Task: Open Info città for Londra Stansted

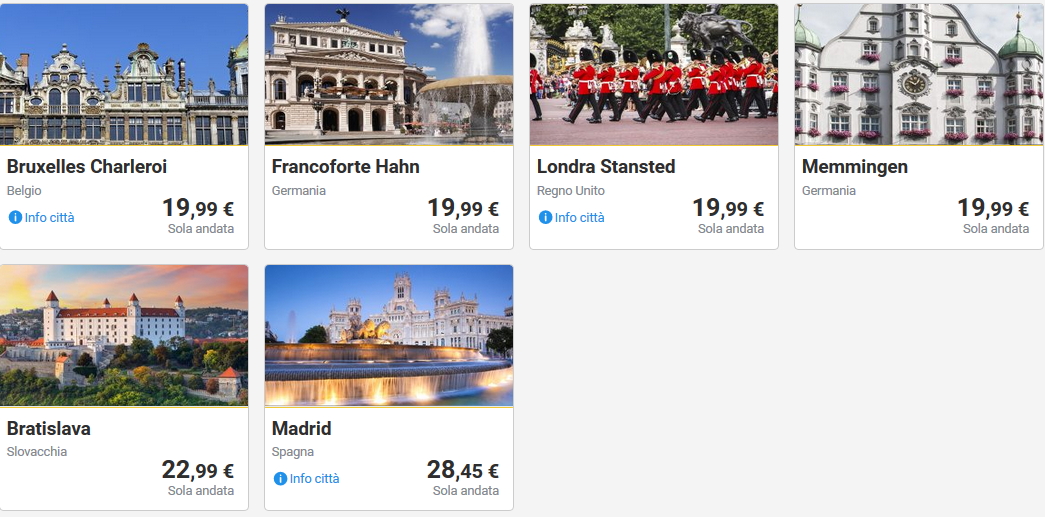Action: tap(572, 218)
